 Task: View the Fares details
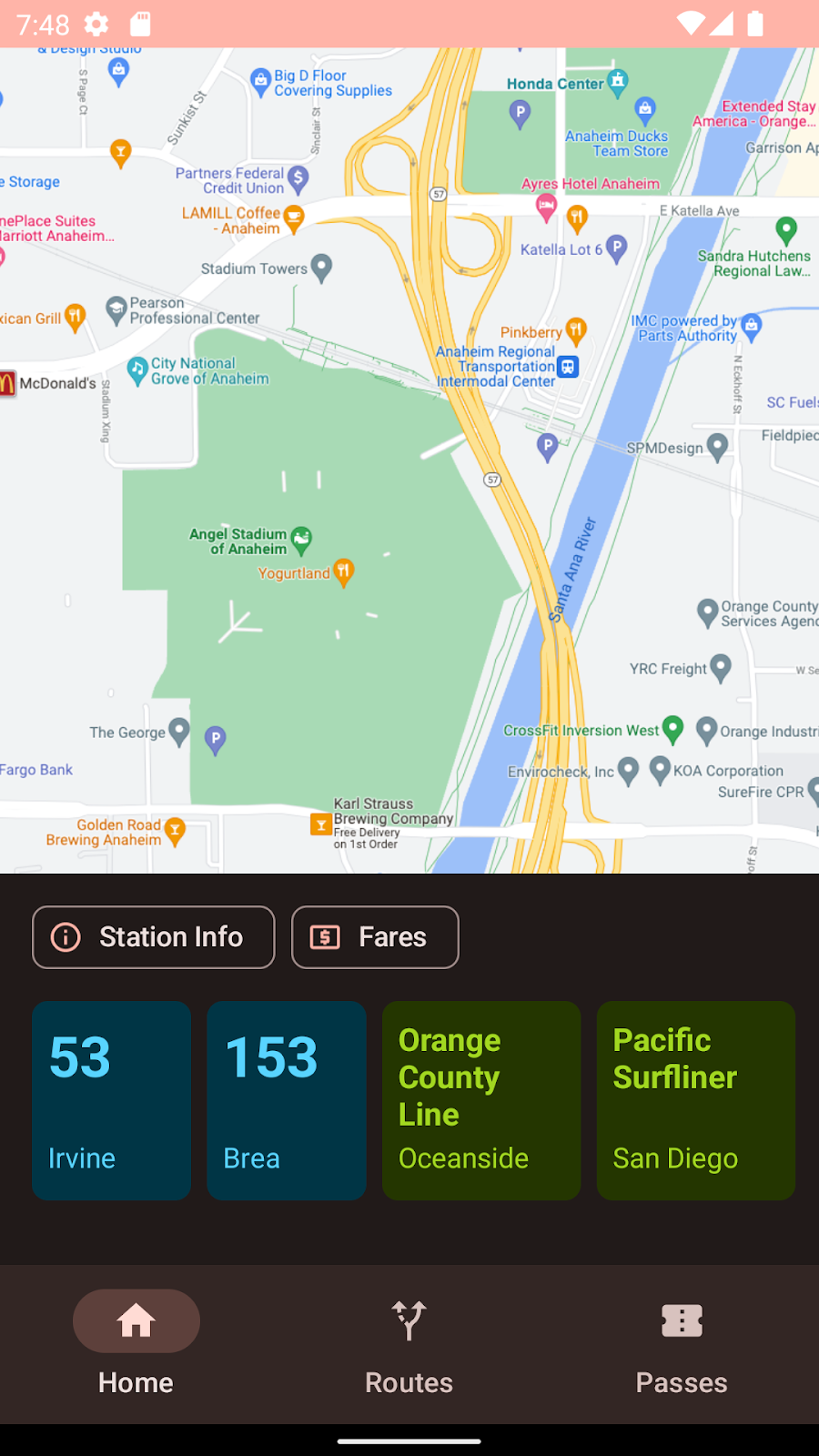[x=375, y=937]
